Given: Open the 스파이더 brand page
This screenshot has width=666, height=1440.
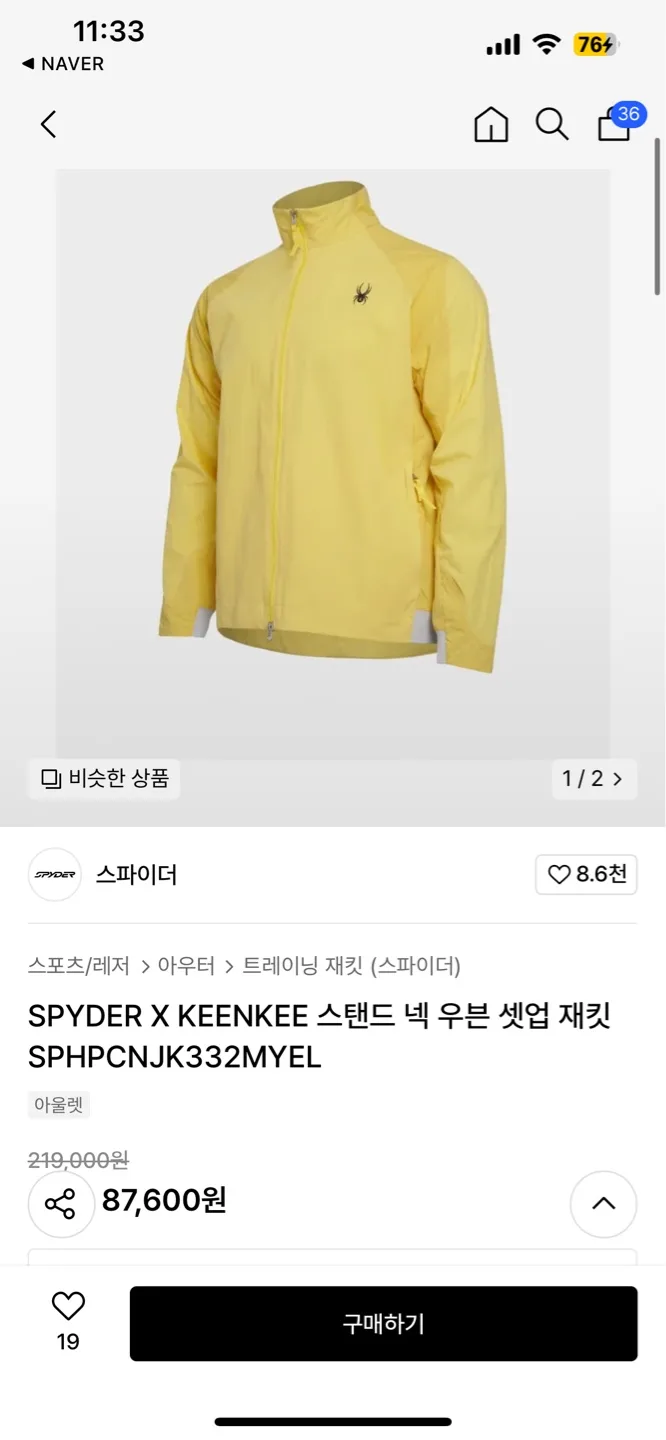Looking at the screenshot, I should point(136,875).
